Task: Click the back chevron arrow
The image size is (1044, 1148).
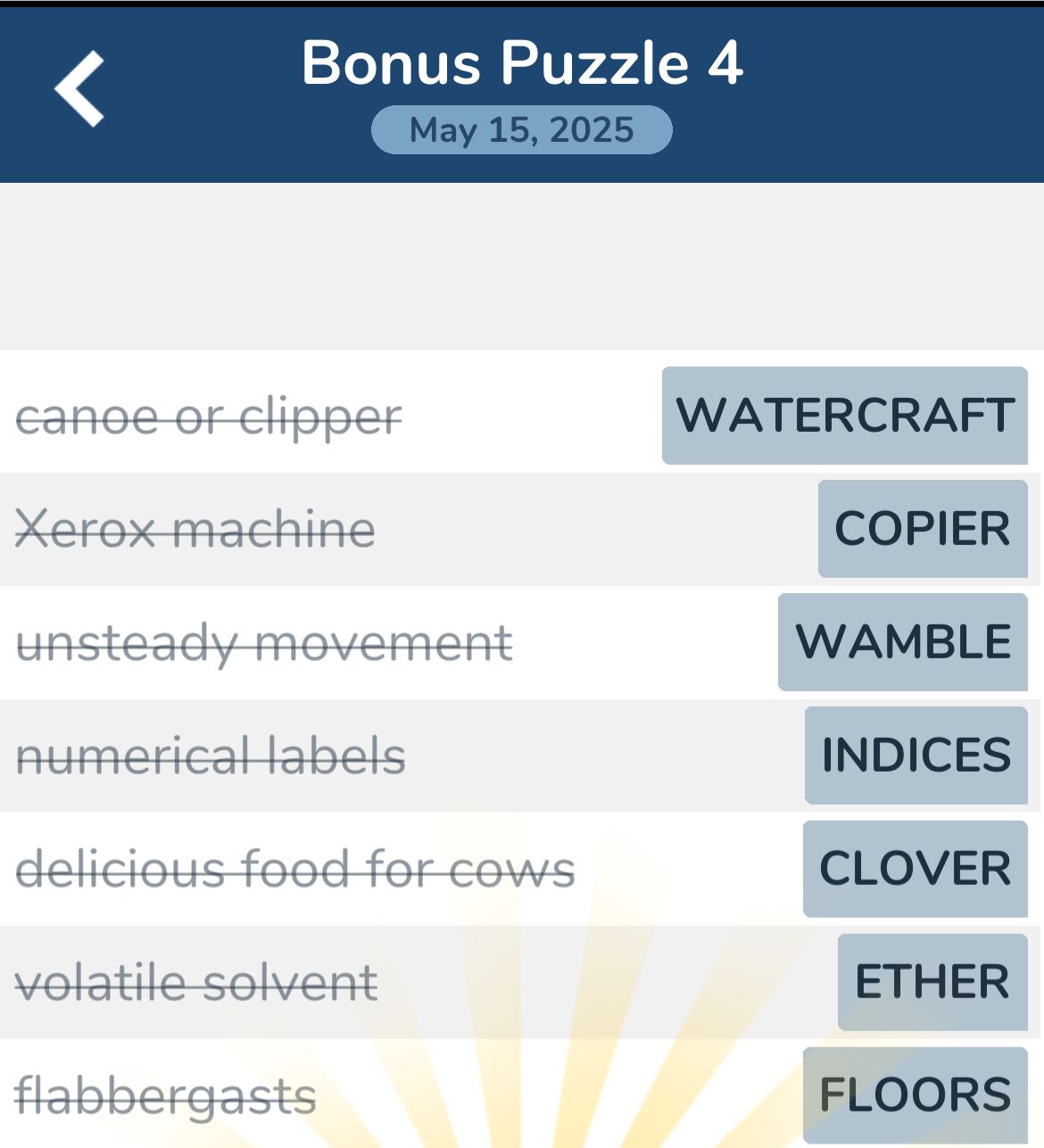Action: [x=80, y=89]
